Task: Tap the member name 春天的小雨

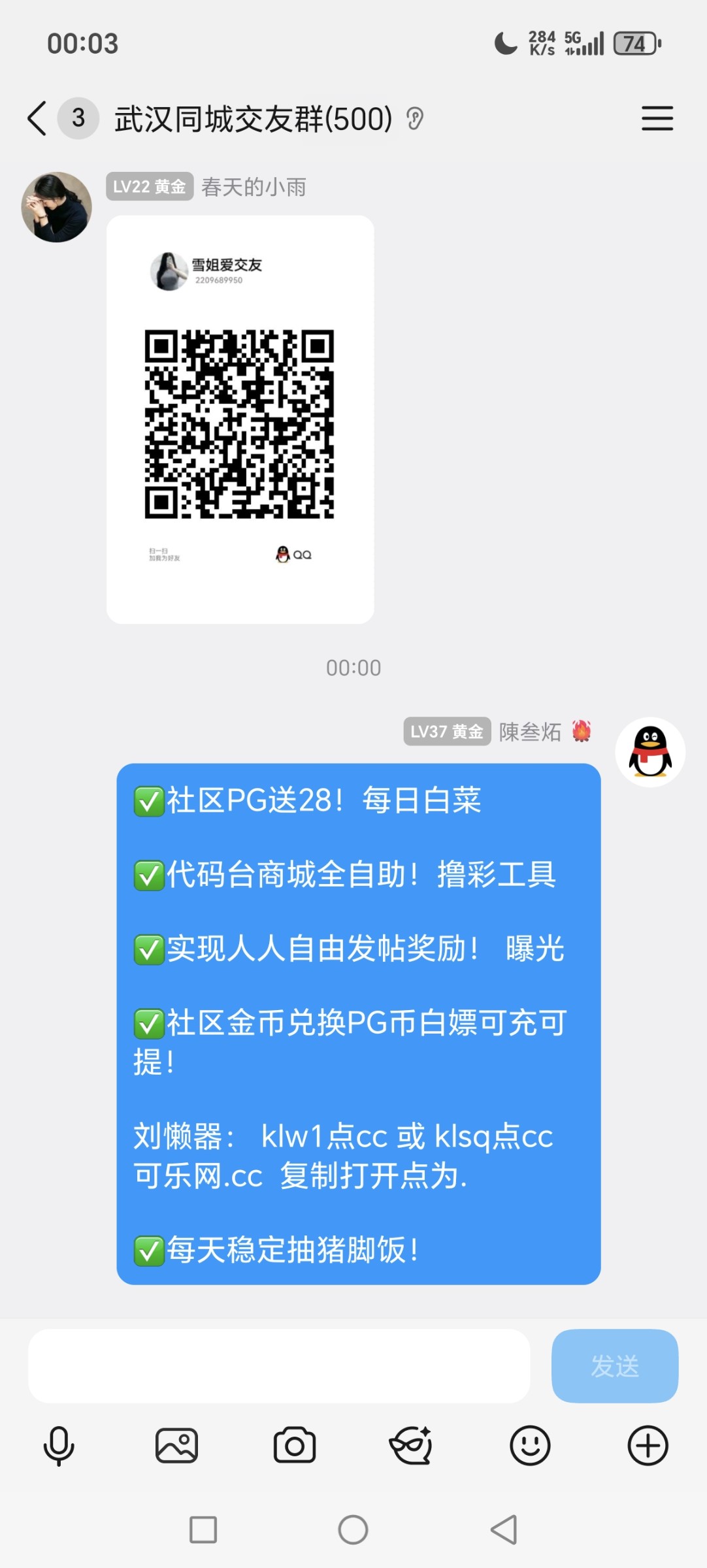Action: click(254, 188)
